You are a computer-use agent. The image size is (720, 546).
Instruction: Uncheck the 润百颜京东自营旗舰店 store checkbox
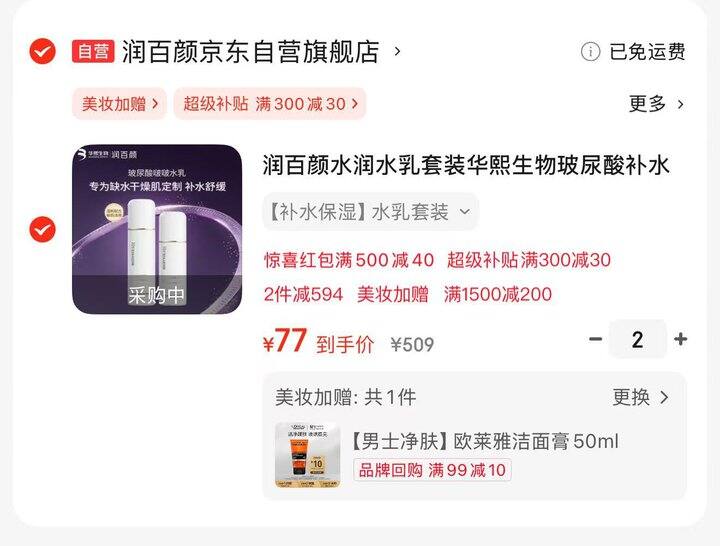(x=42, y=51)
